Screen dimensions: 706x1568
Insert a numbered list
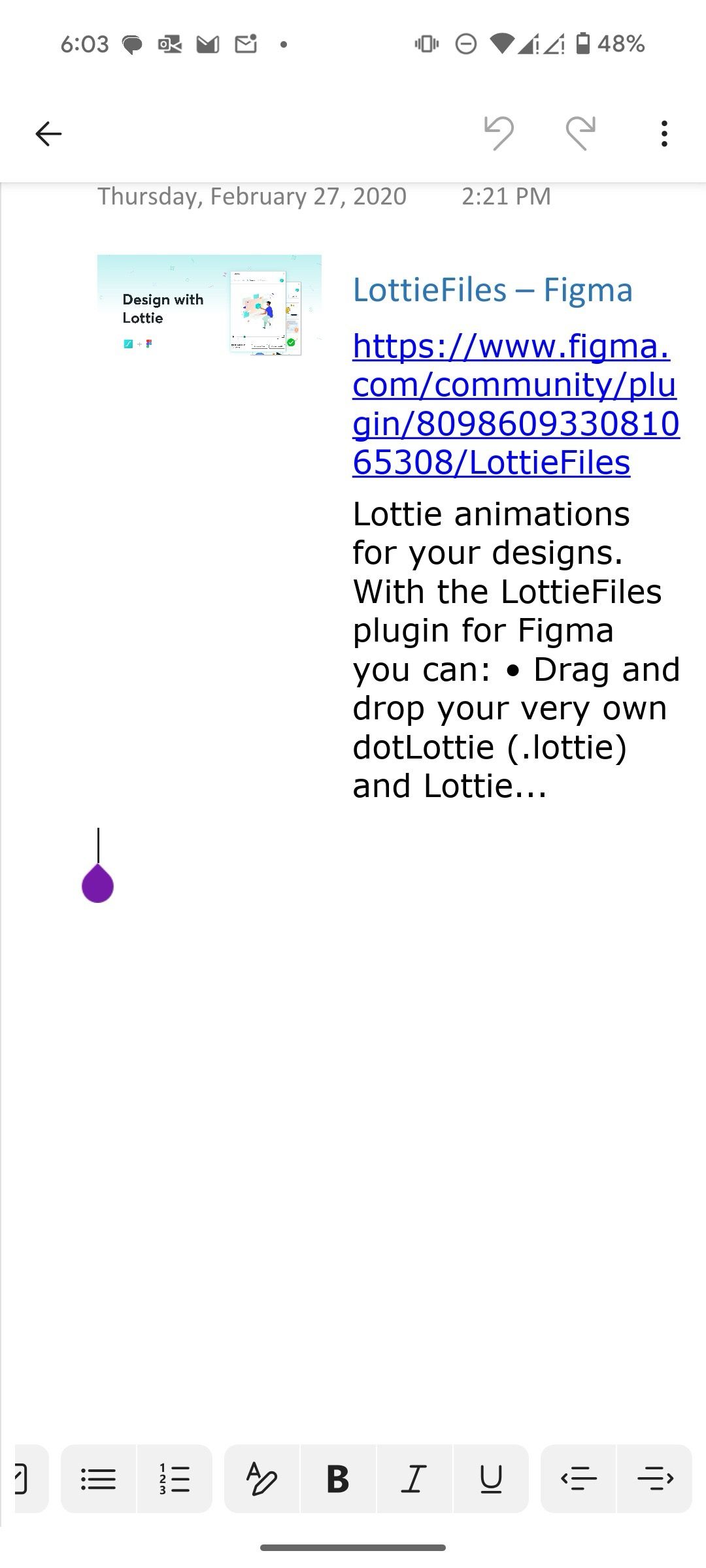[x=175, y=1479]
